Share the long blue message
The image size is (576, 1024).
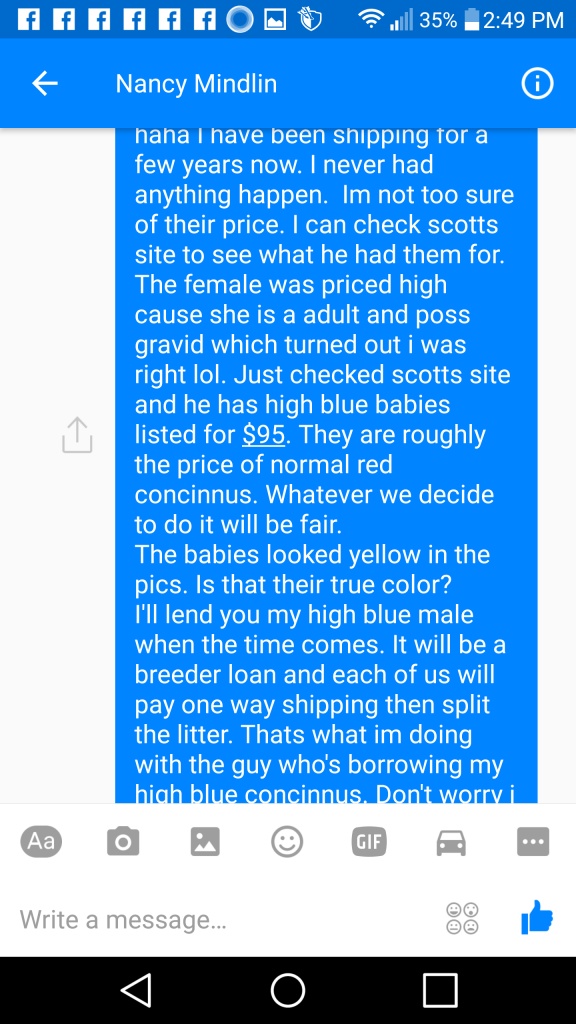coord(77,435)
